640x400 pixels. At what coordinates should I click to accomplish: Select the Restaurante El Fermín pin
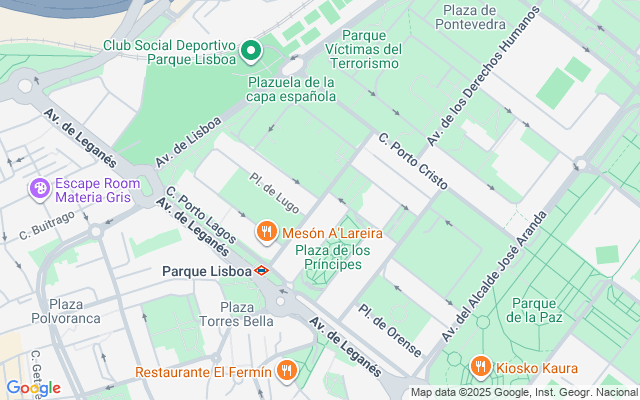pyautogui.click(x=287, y=371)
